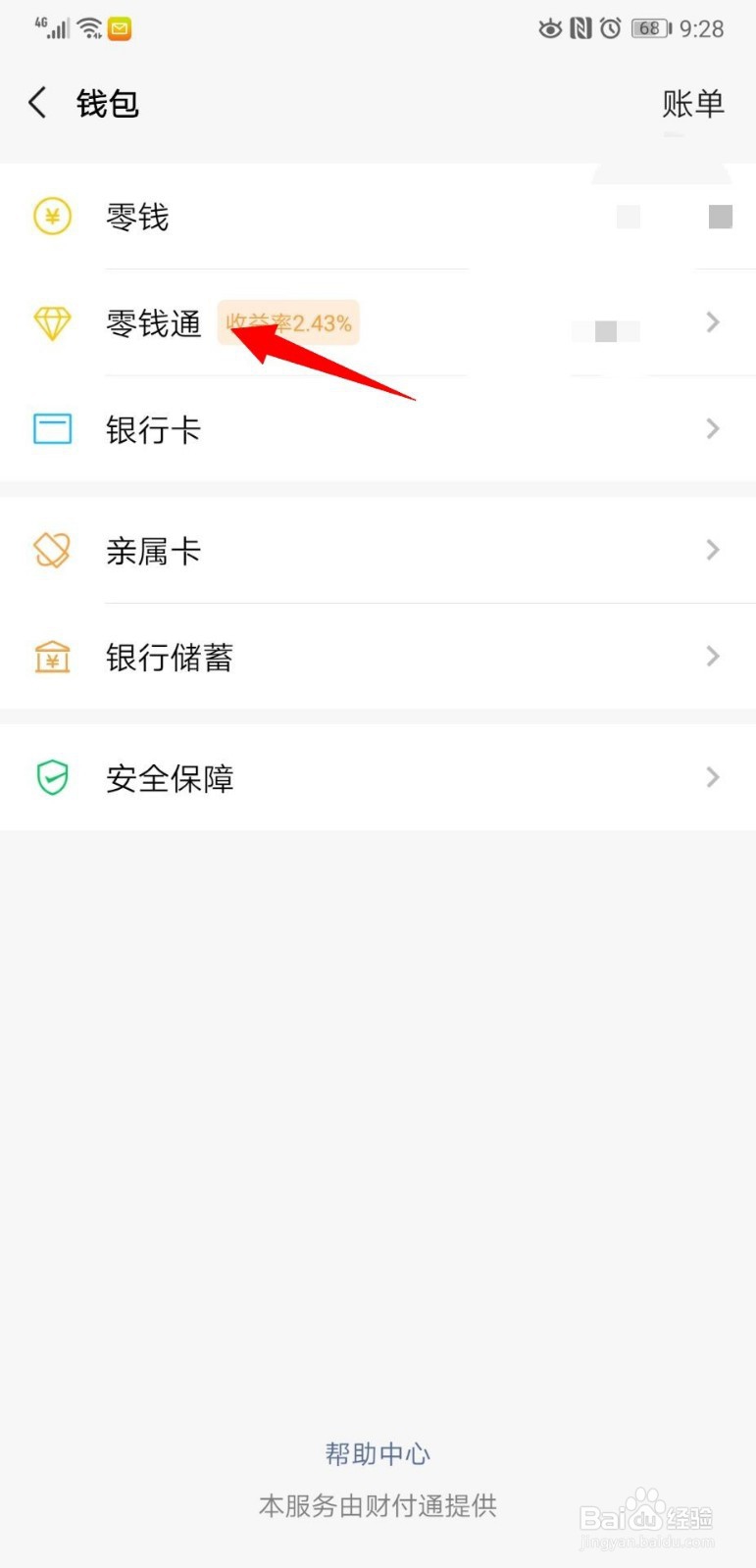Go back from the 钱包 page
The height and width of the screenshot is (1568, 756).
tap(38, 103)
